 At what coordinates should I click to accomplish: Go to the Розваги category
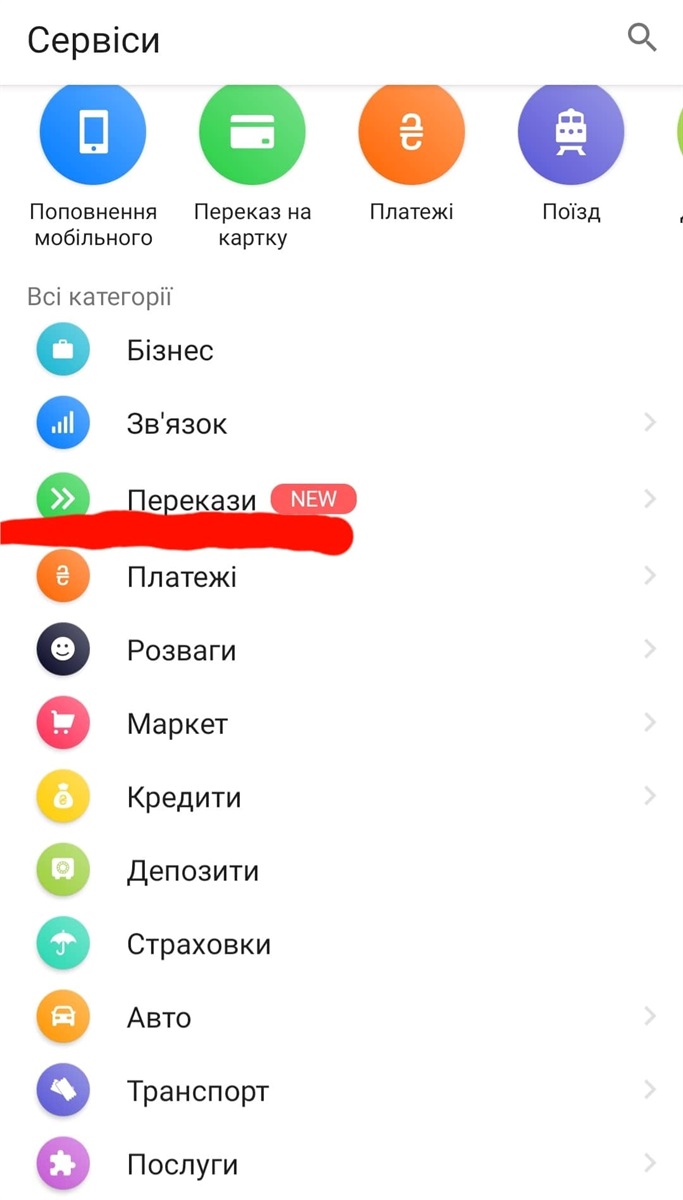click(x=341, y=651)
